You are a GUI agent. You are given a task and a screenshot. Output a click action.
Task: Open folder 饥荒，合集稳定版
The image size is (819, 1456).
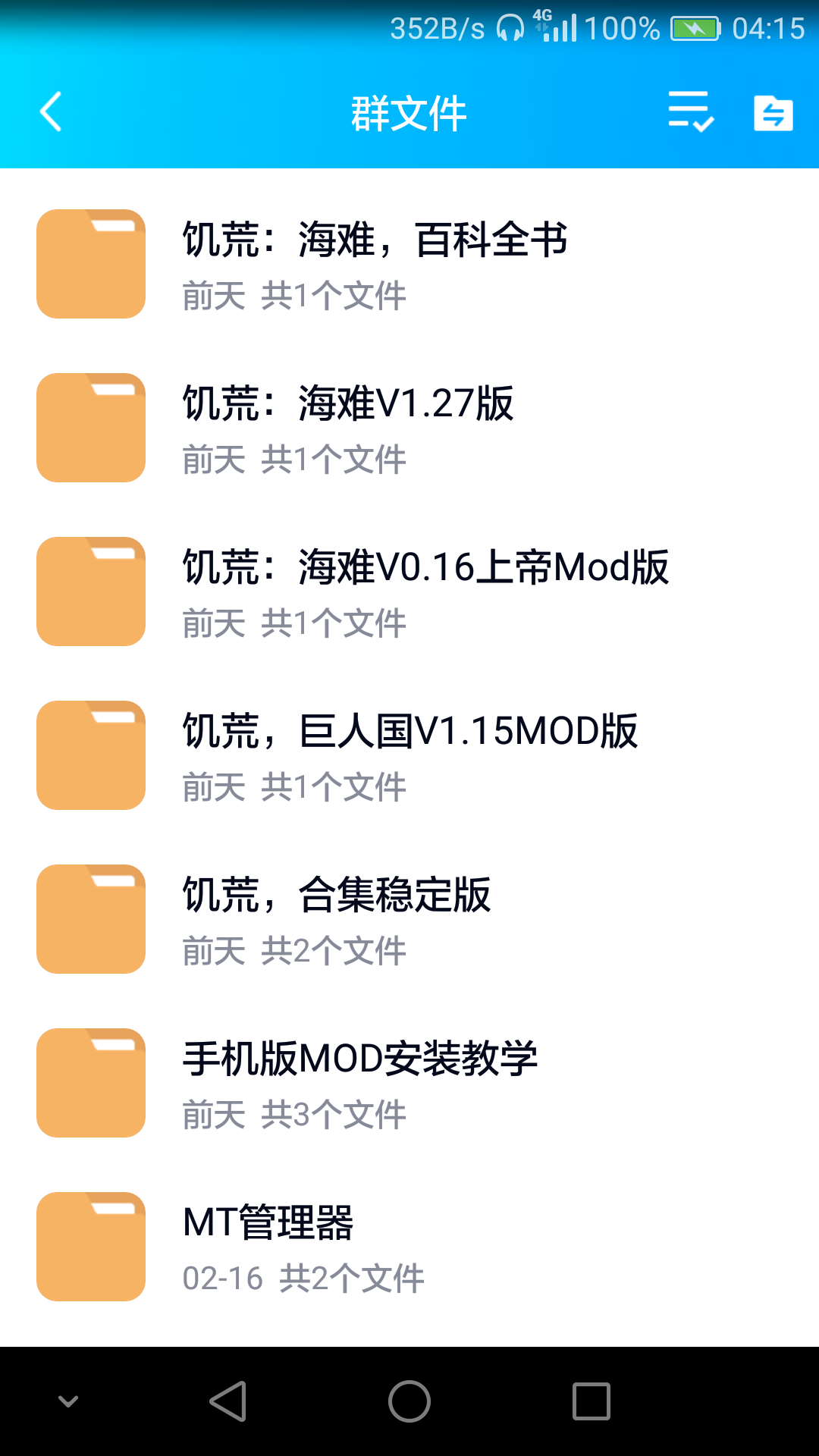tap(409, 919)
